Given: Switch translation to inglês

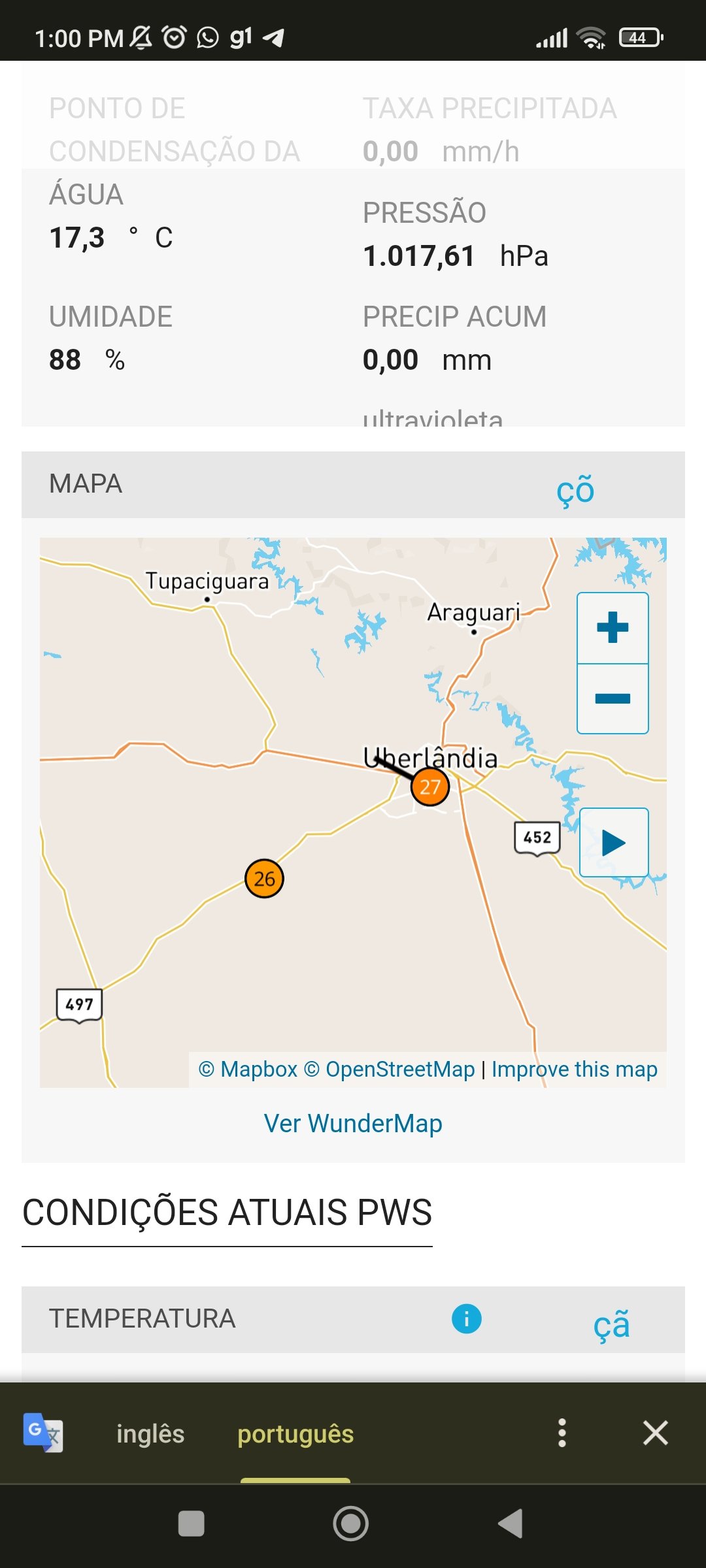Looking at the screenshot, I should (150, 1433).
